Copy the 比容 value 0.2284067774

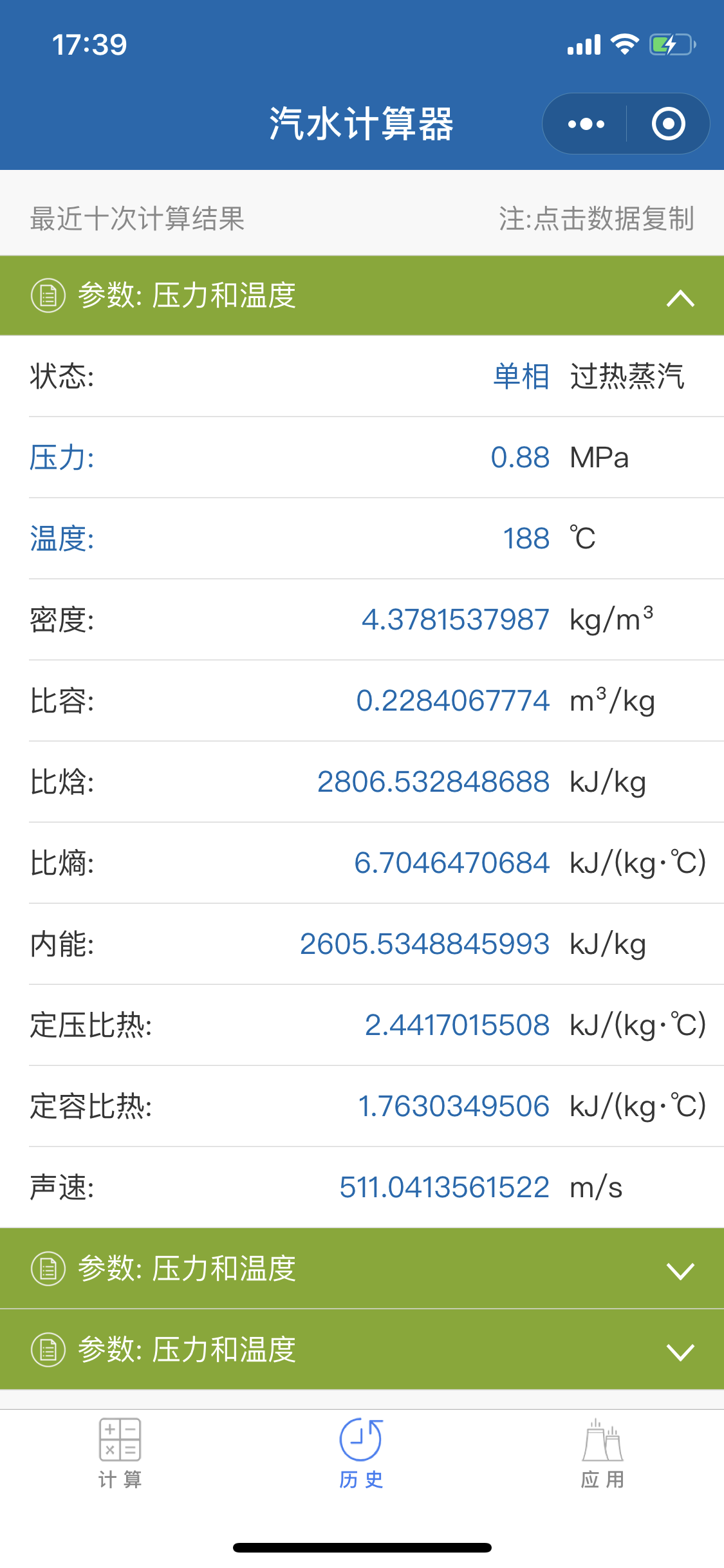(453, 701)
